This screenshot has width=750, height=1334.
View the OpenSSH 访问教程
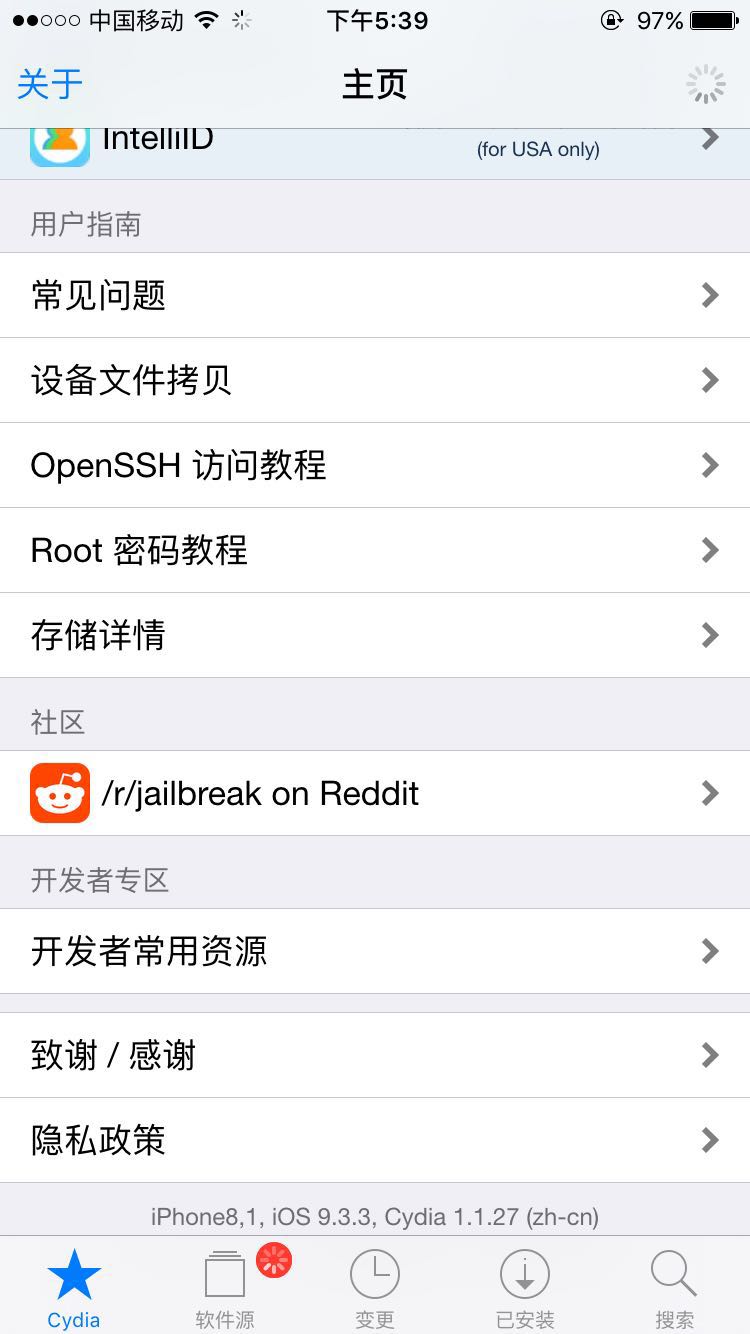(375, 465)
